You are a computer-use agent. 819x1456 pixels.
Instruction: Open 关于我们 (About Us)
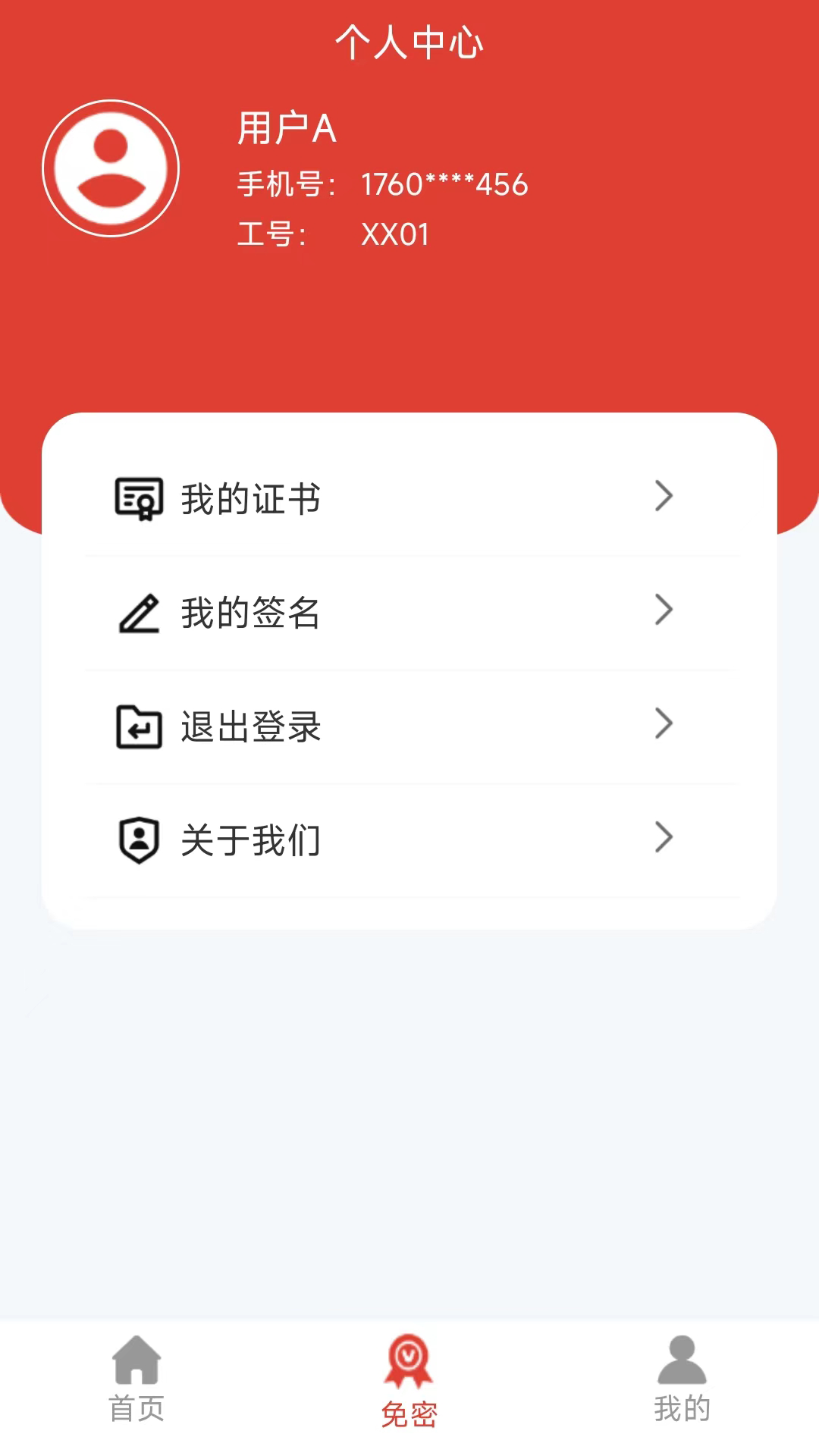[409, 839]
